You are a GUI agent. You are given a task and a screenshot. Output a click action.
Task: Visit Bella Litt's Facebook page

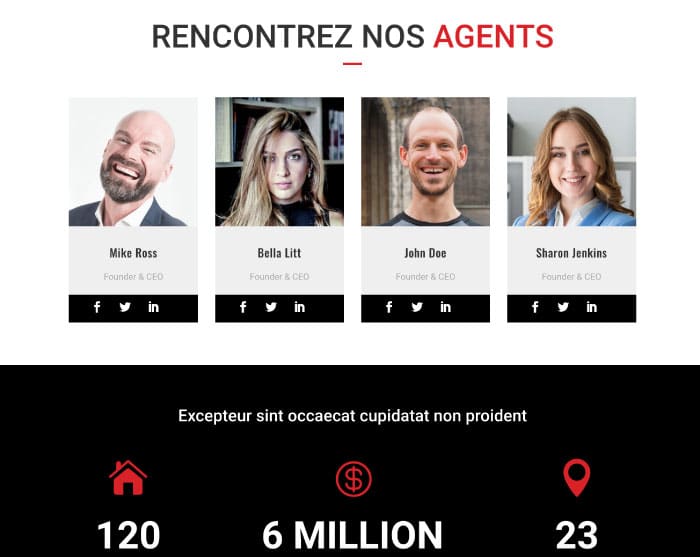click(x=243, y=307)
